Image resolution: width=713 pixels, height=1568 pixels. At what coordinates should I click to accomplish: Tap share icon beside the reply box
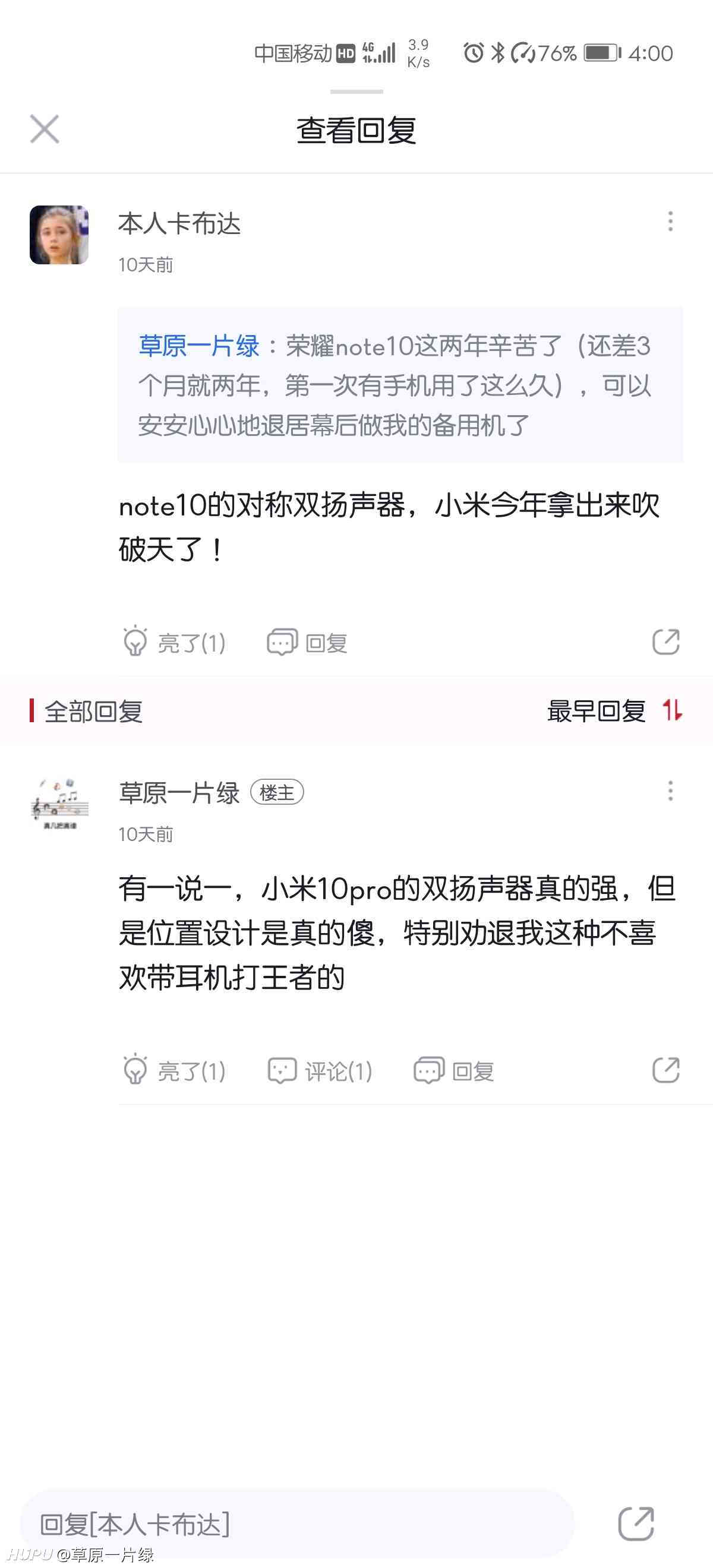click(636, 1523)
